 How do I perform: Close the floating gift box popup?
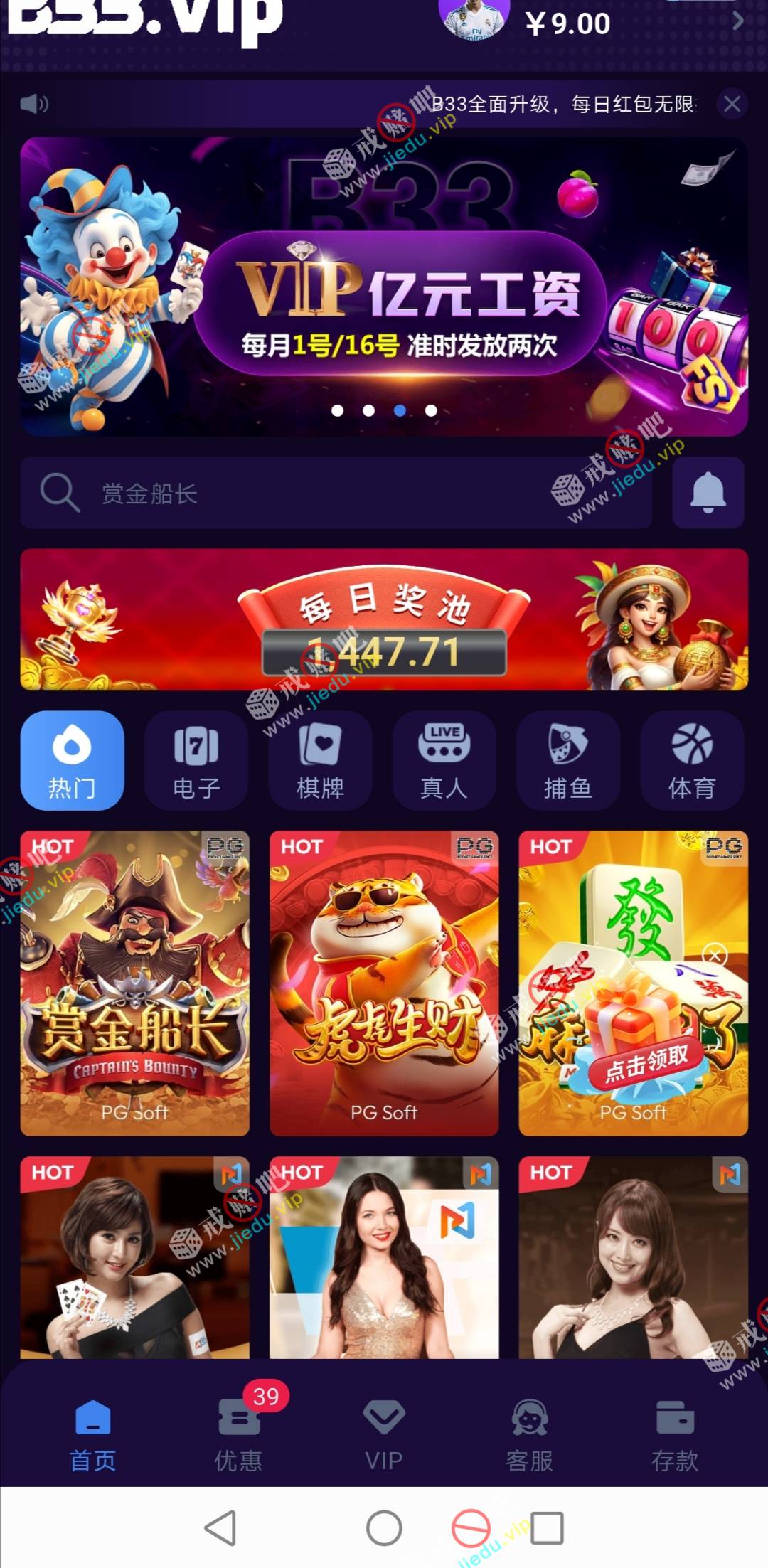click(x=715, y=954)
